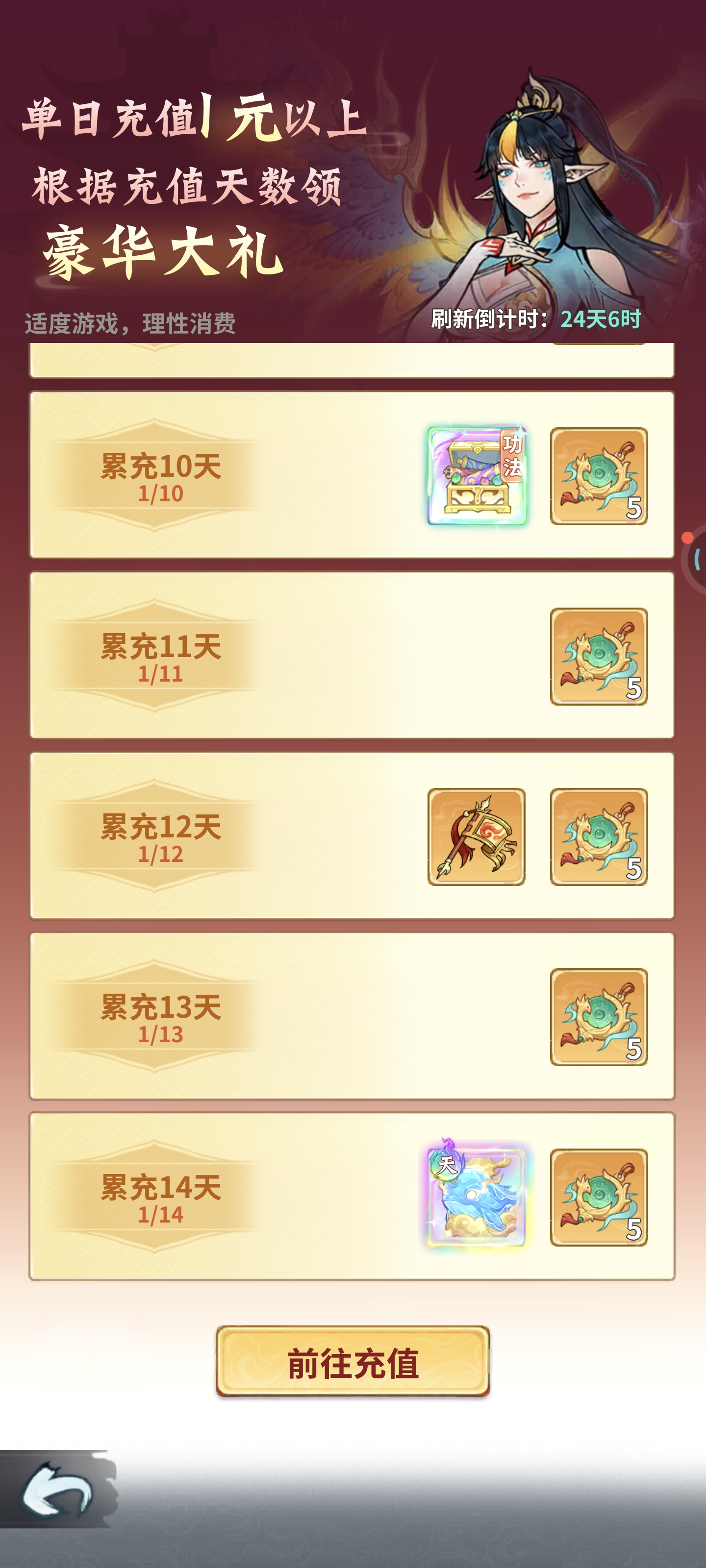Check the jade pendant reward in 累充11天
Viewport: 706px width, 1568px height.
click(x=599, y=656)
